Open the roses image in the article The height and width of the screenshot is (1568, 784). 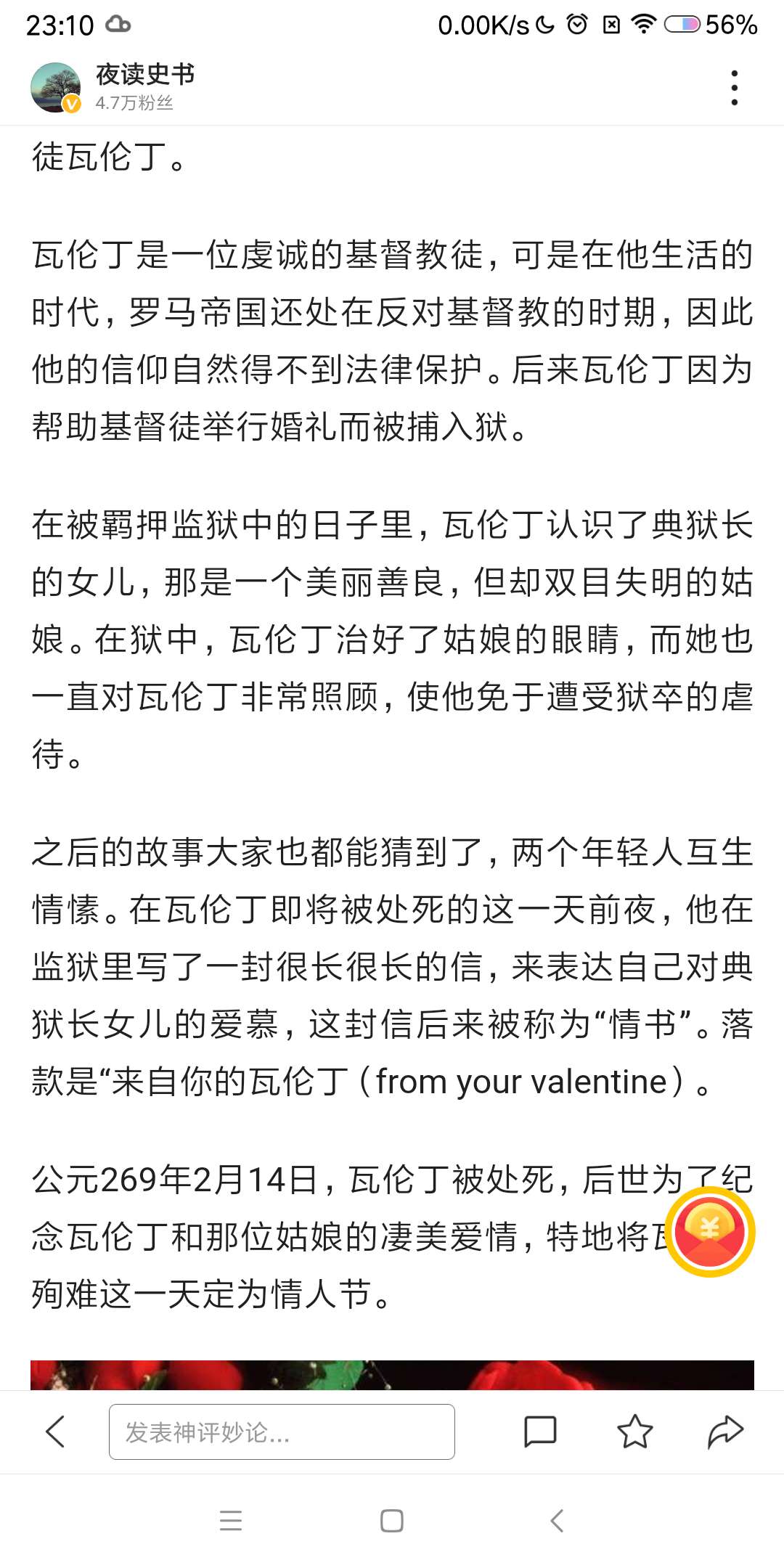[392, 1375]
